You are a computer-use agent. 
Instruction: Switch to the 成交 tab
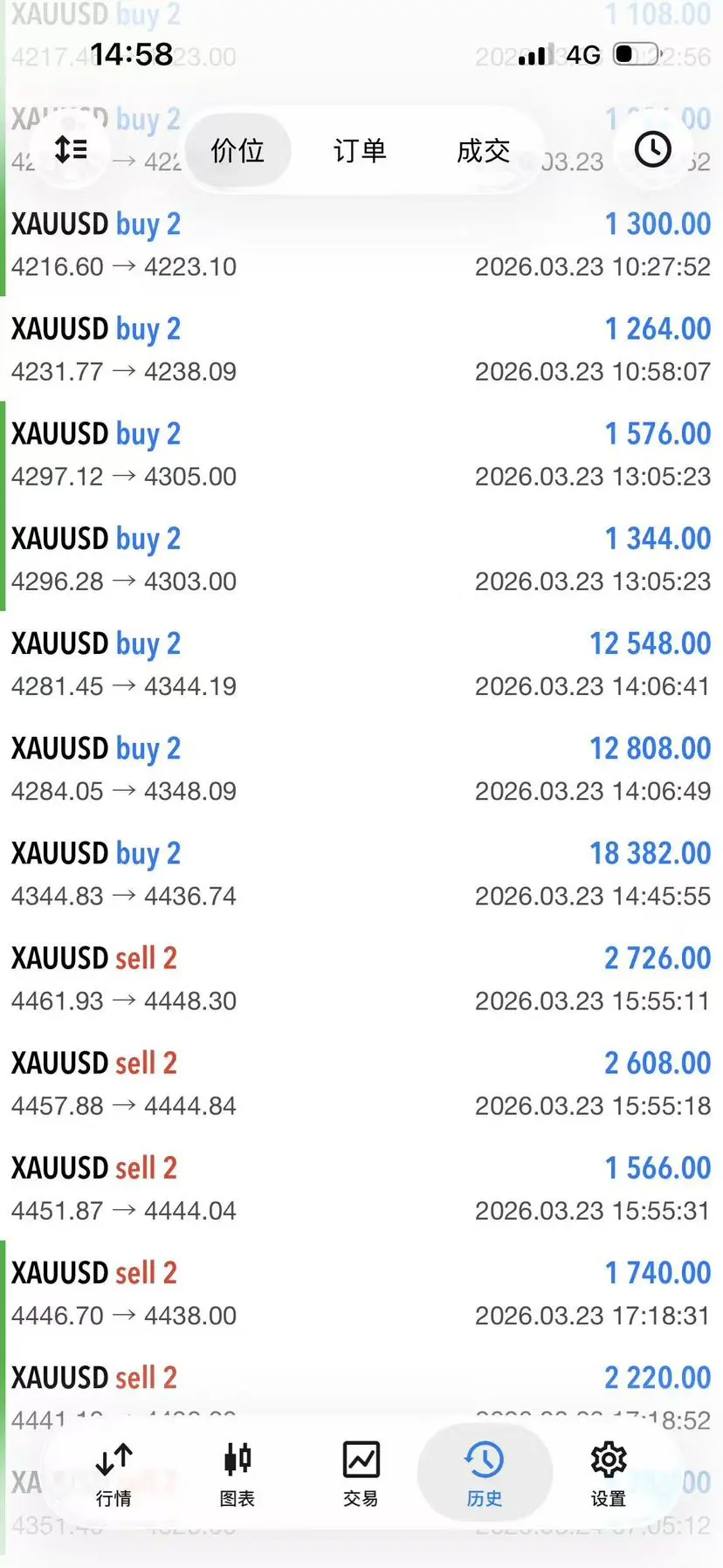483,151
